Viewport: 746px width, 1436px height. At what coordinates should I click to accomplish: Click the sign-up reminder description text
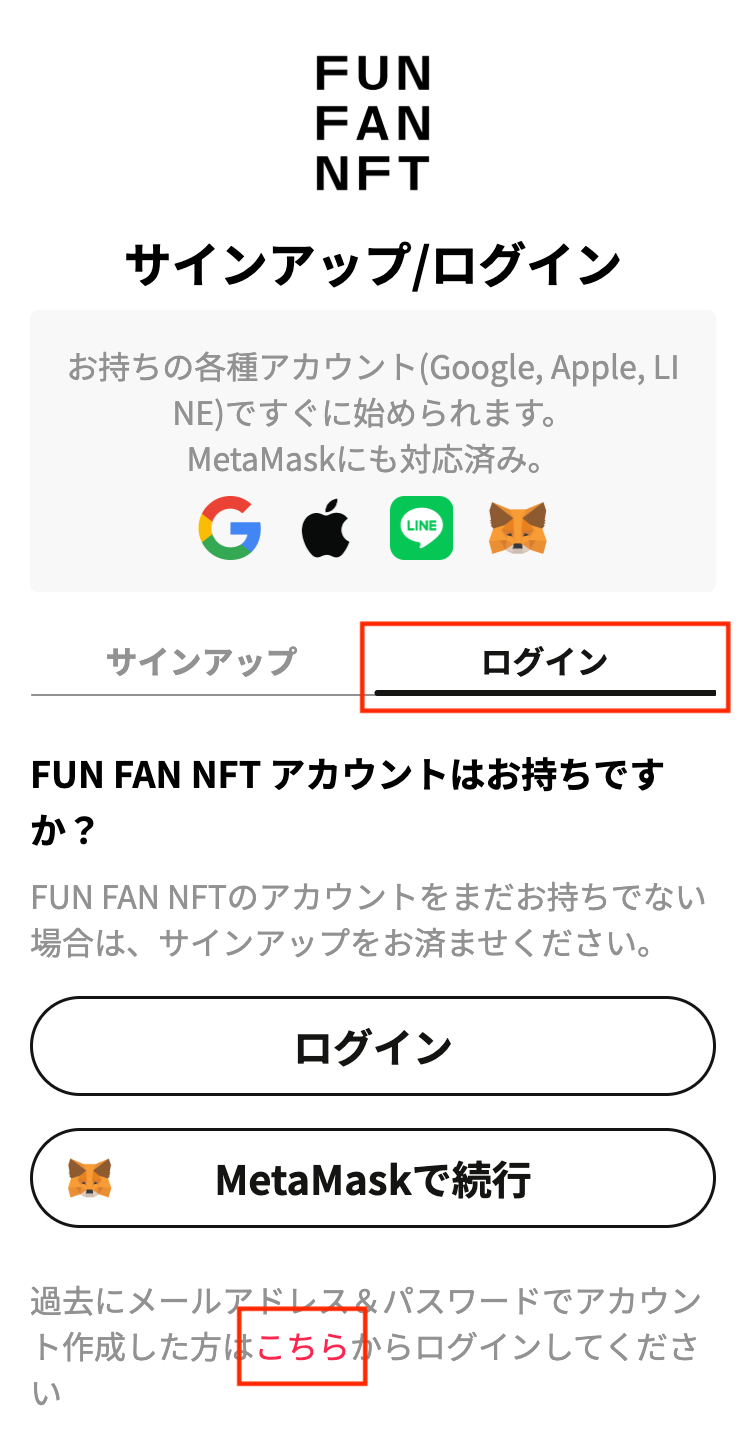coord(373,916)
